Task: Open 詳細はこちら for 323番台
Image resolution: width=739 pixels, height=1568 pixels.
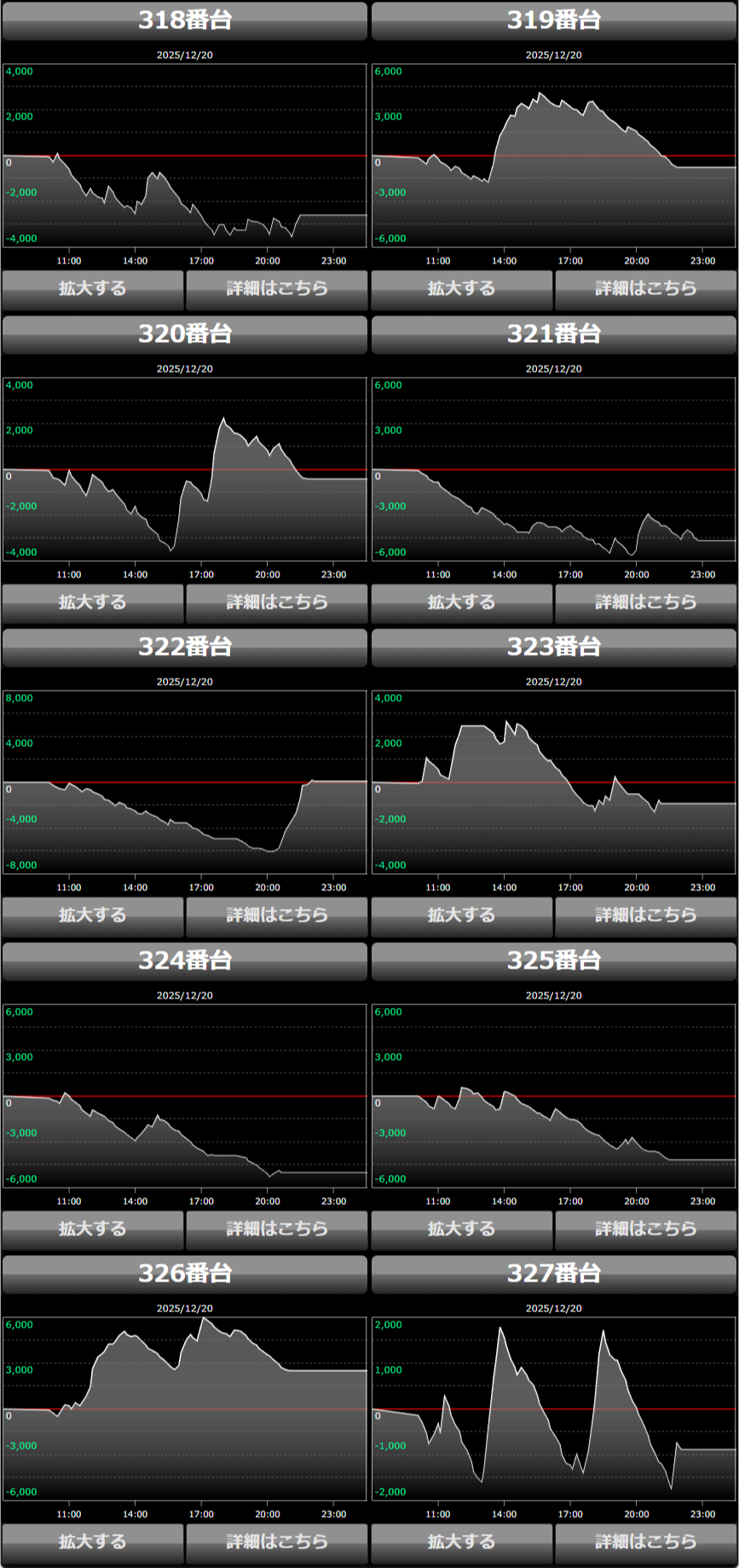Action: (645, 916)
